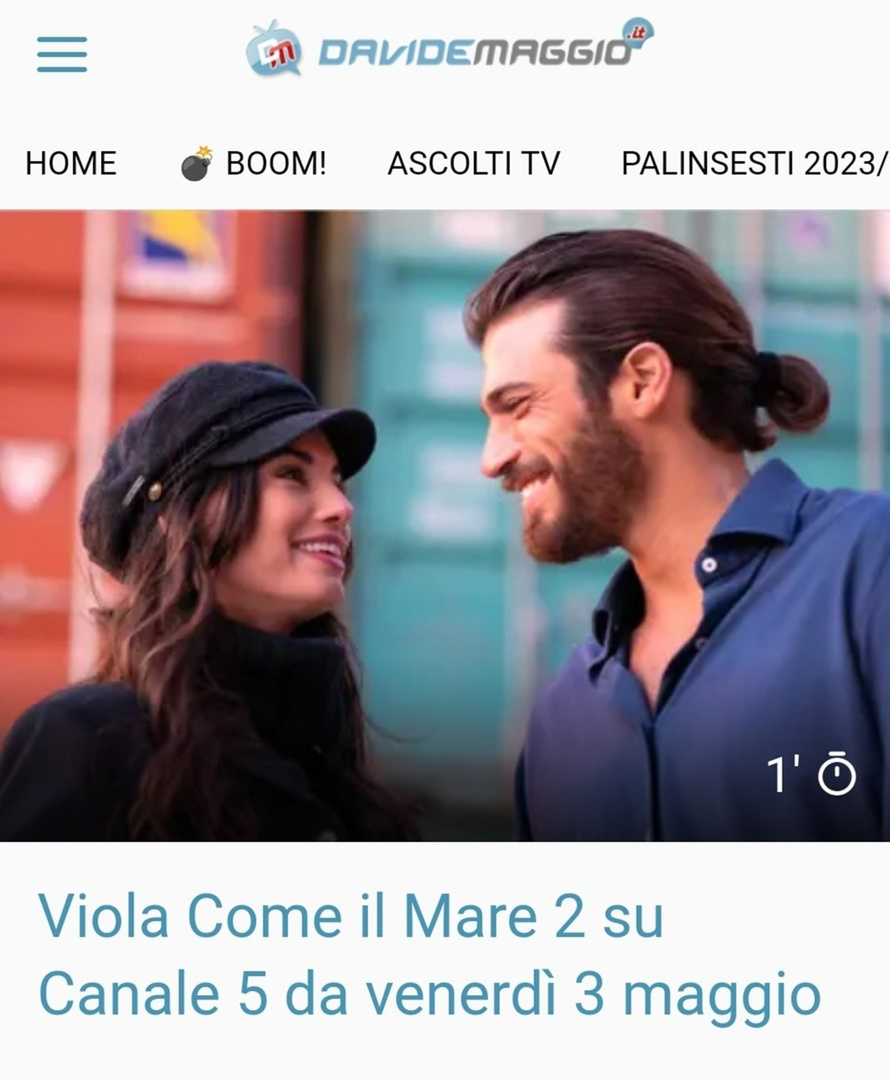The image size is (890, 1080).
Task: Switch to the HOME section
Action: click(x=71, y=163)
